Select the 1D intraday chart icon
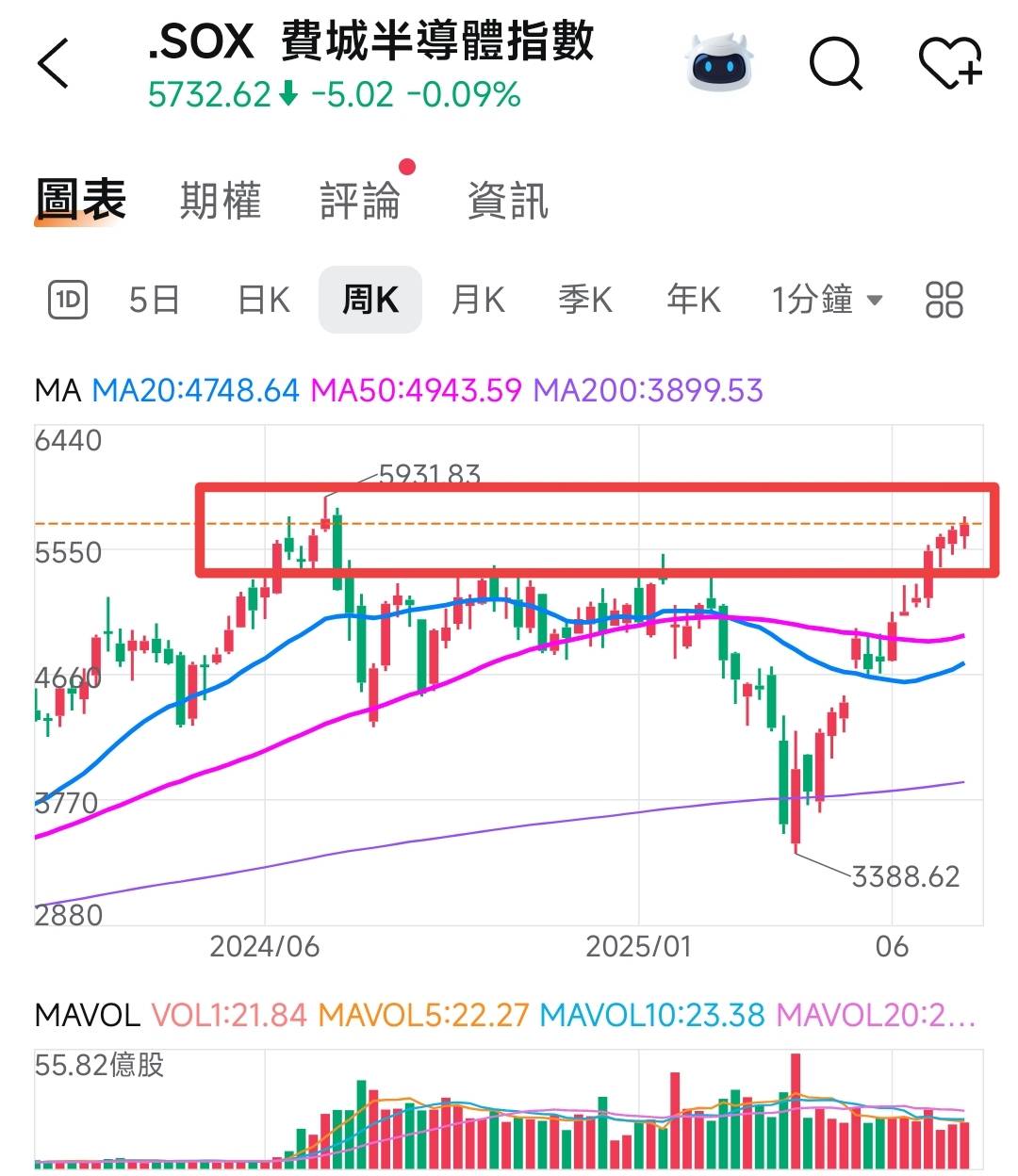The height and width of the screenshot is (1176, 1018). pos(66,299)
